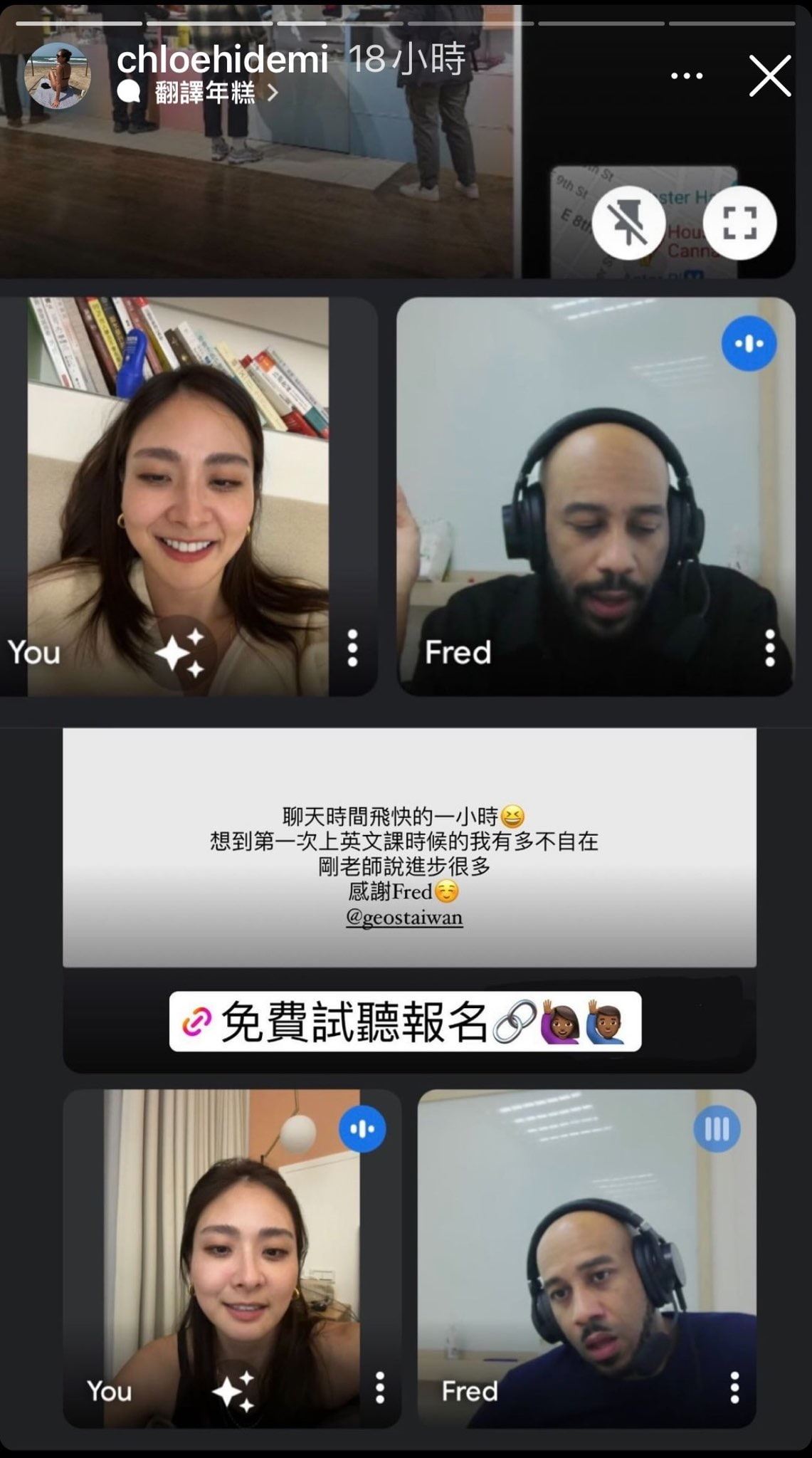
Task: Open chloehidemi's profile picture
Action: [x=58, y=75]
